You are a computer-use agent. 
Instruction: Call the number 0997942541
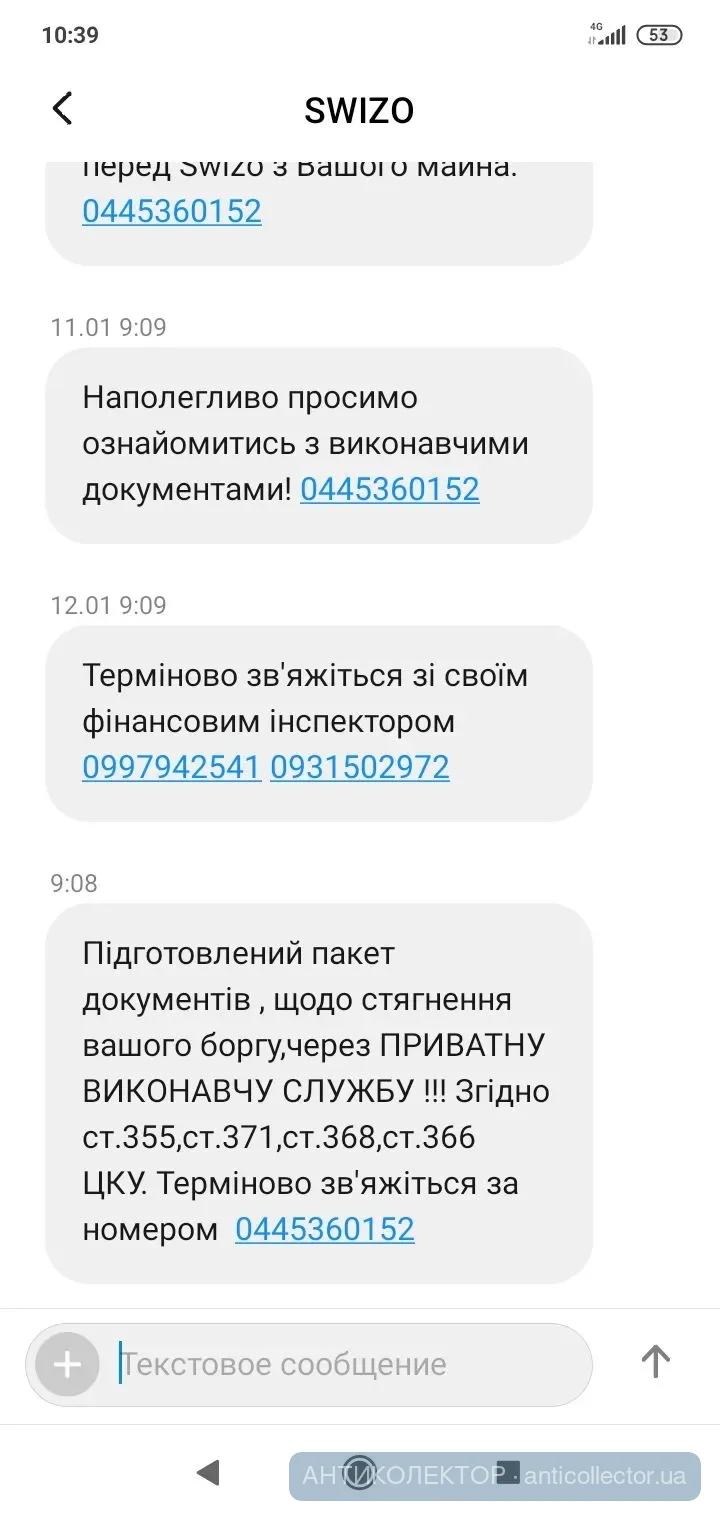tap(171, 767)
